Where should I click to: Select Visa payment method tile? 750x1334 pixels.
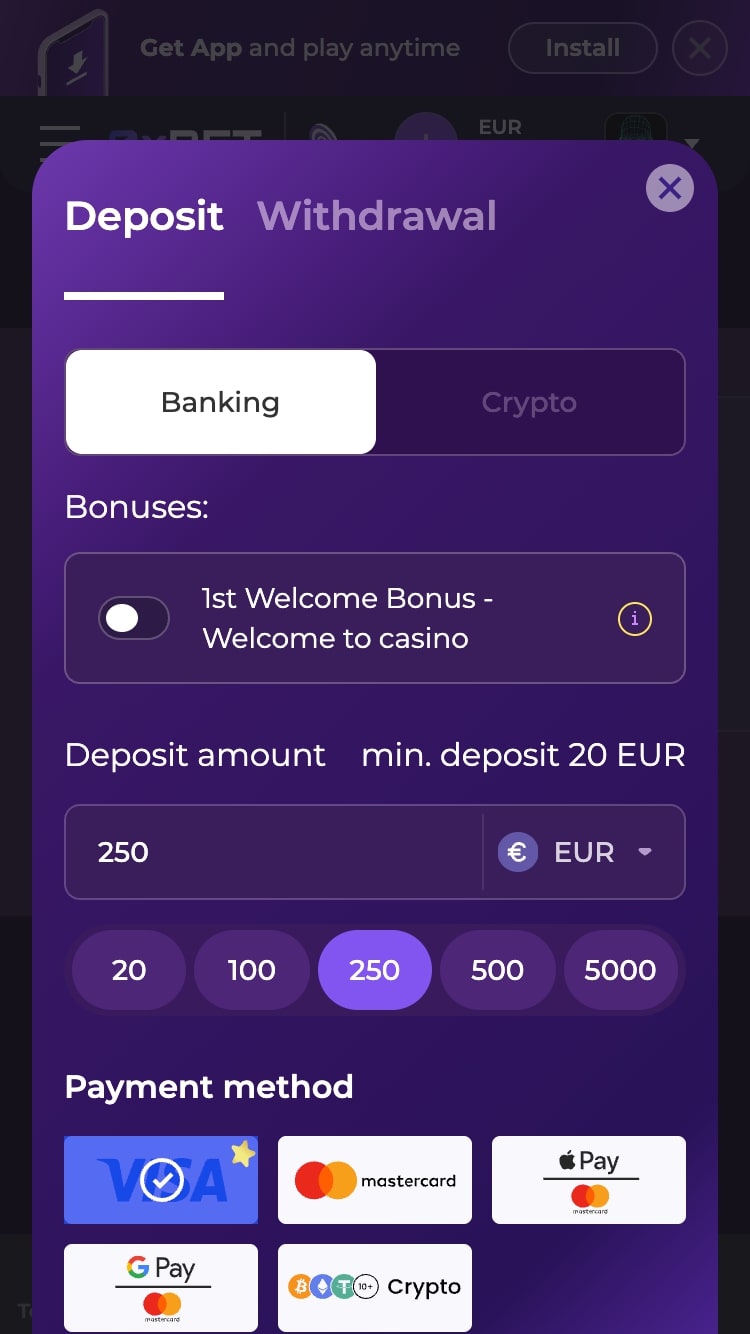[x=161, y=1180]
